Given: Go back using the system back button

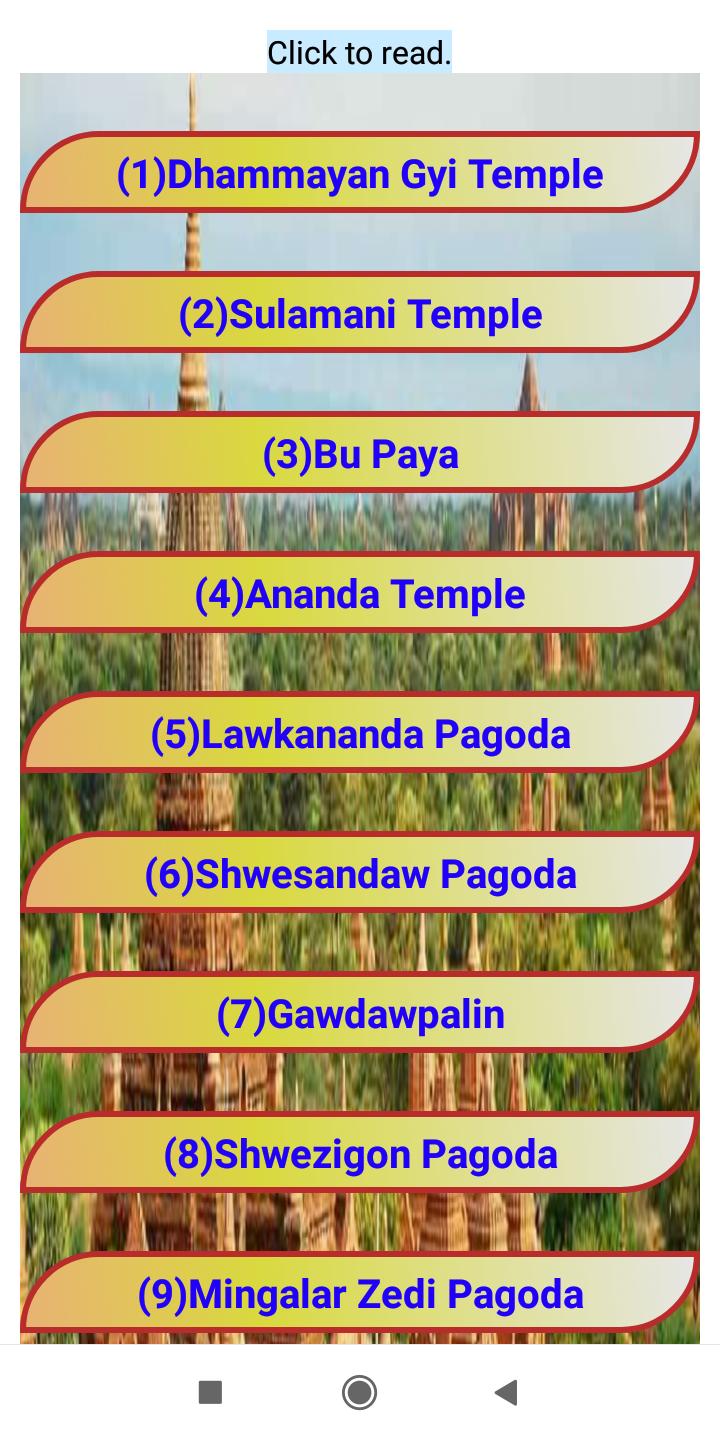Looking at the screenshot, I should tap(507, 1392).
